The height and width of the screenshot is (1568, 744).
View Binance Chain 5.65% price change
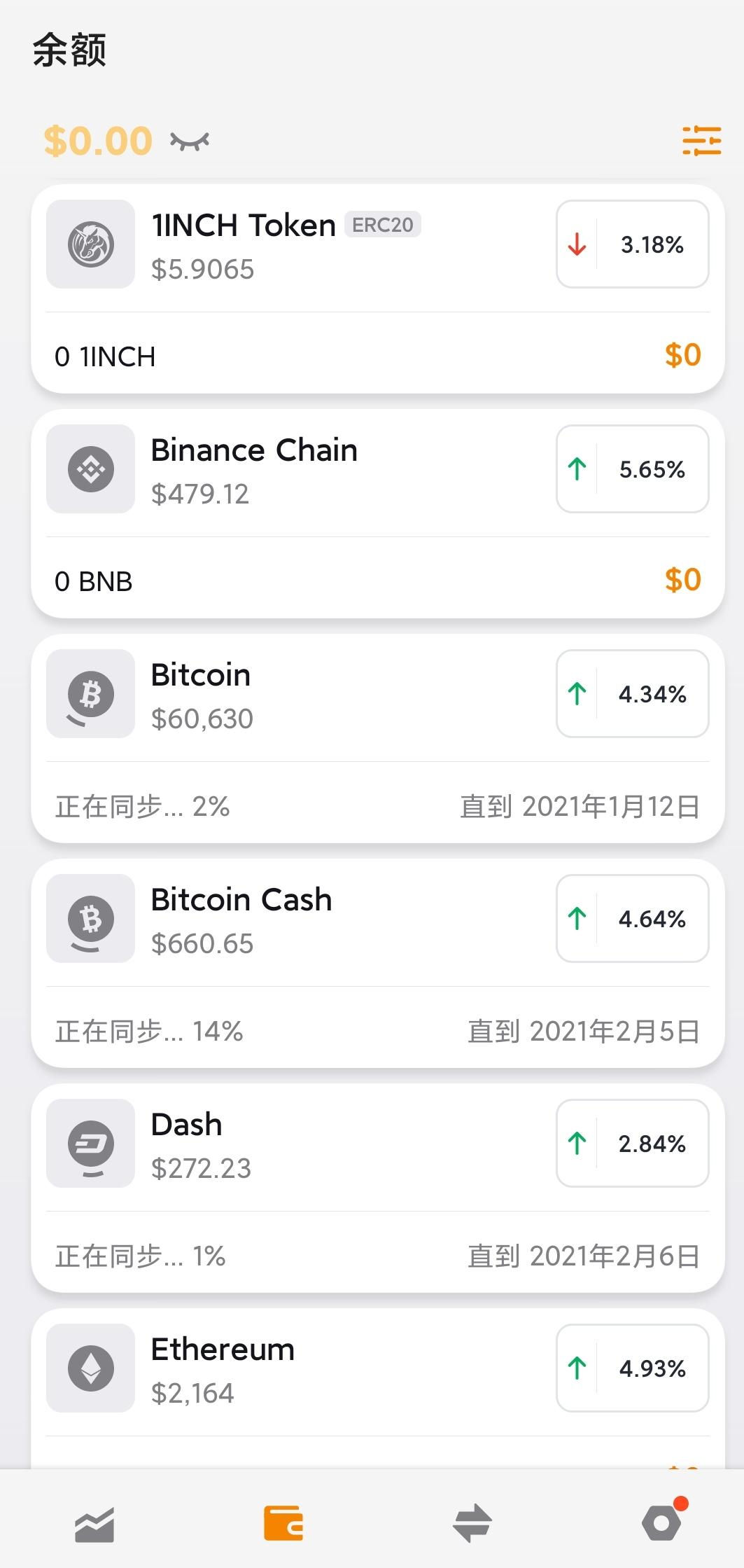632,469
